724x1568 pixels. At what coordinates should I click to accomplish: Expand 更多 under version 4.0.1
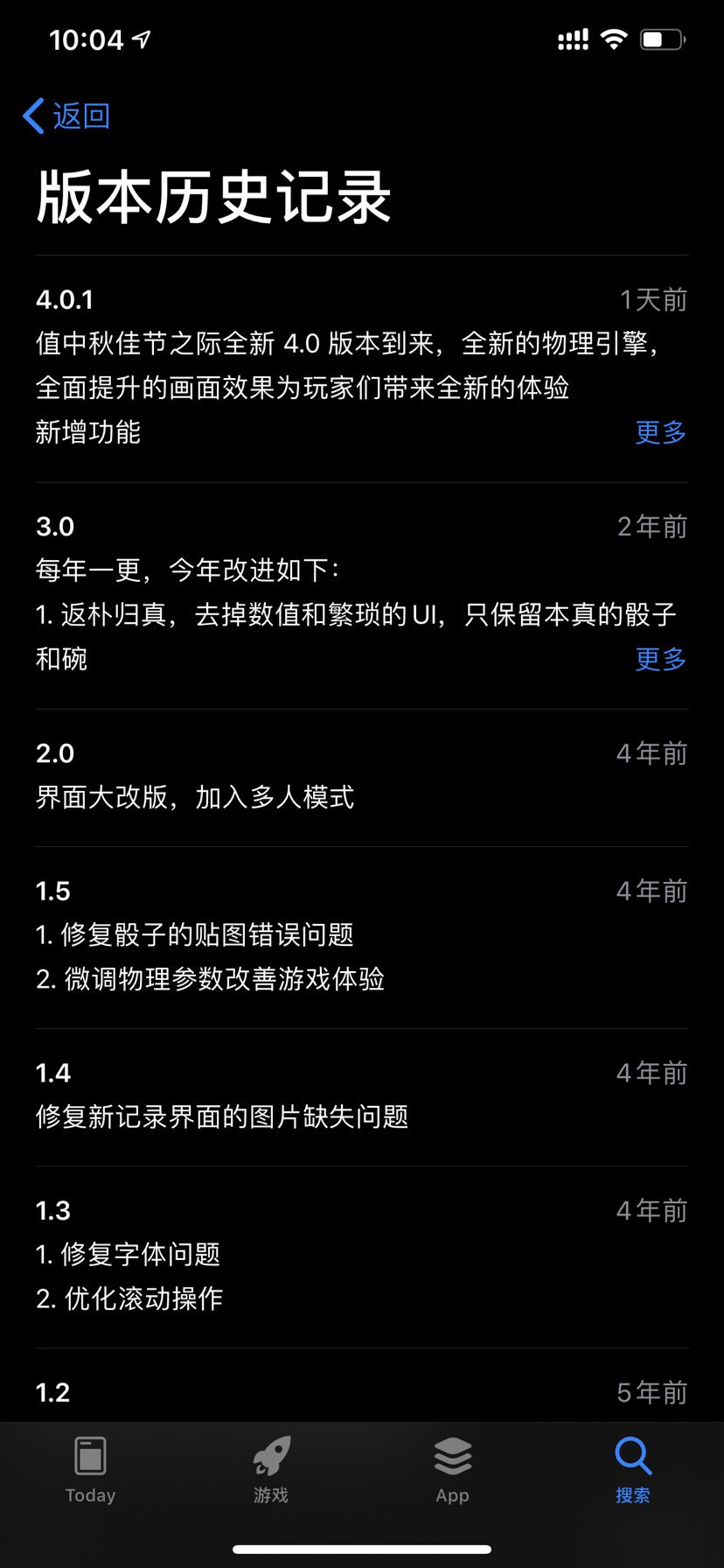pyautogui.click(x=661, y=431)
